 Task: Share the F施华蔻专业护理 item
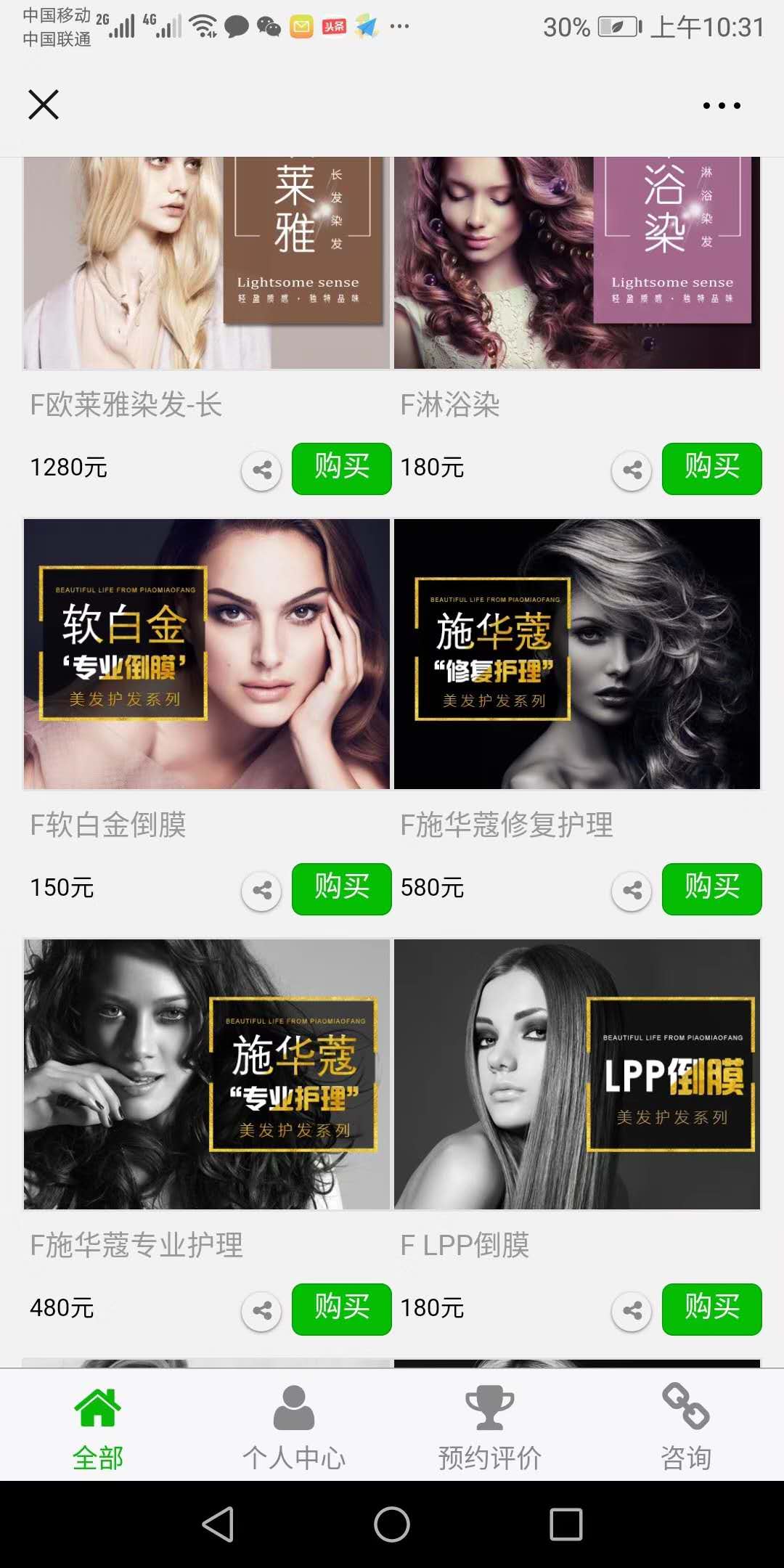(261, 1310)
